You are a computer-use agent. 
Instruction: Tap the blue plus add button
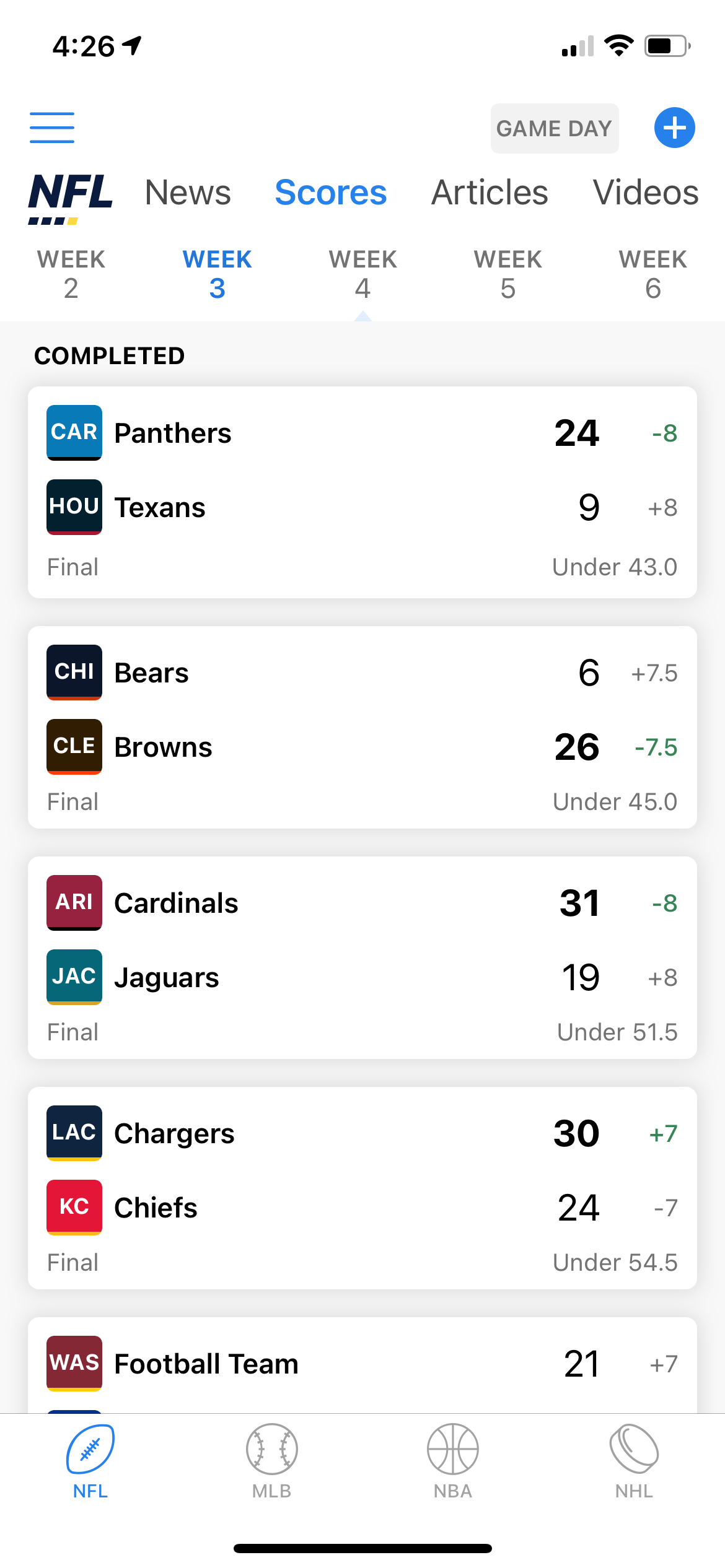[674, 128]
